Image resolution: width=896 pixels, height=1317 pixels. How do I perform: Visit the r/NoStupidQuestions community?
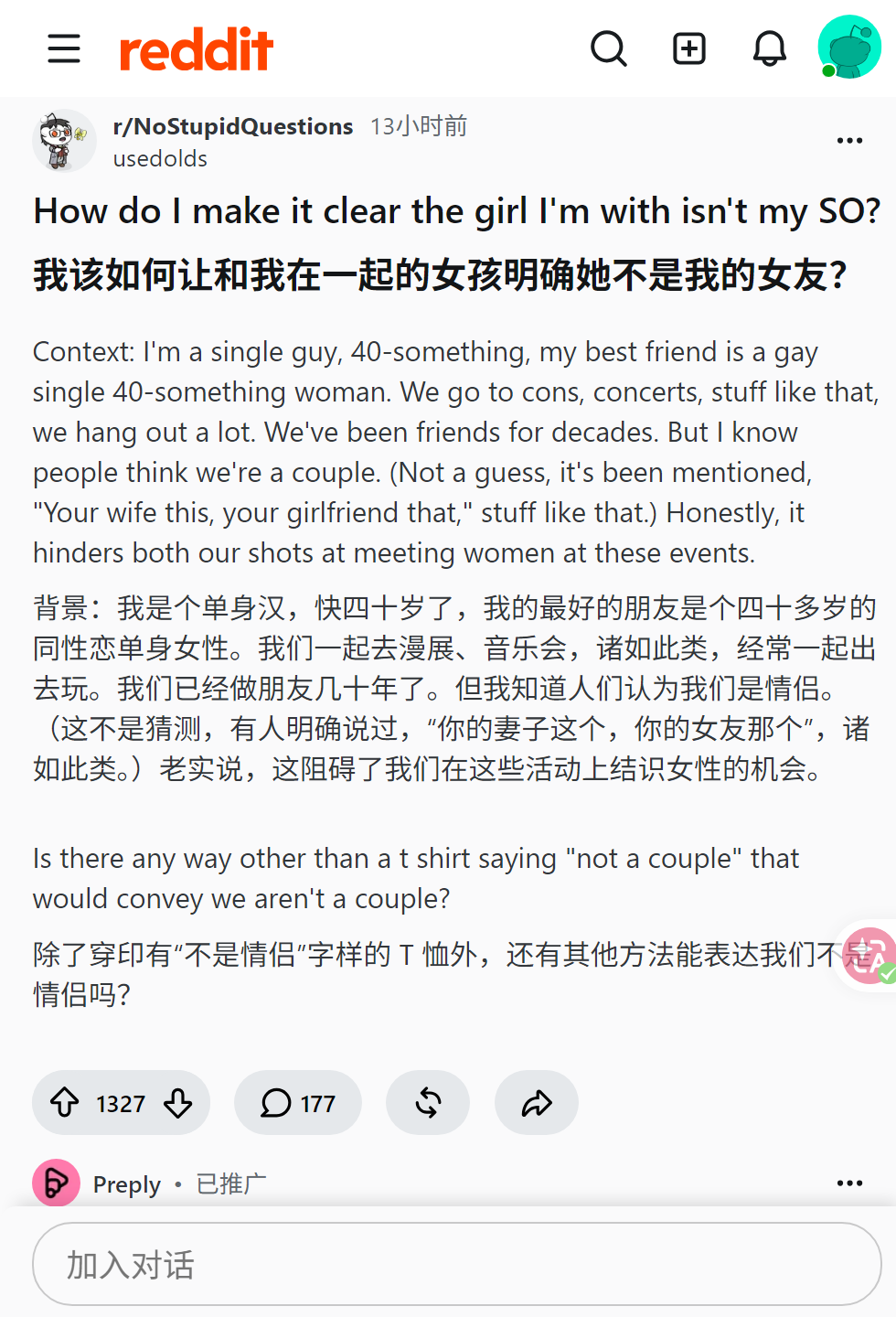coord(233,126)
